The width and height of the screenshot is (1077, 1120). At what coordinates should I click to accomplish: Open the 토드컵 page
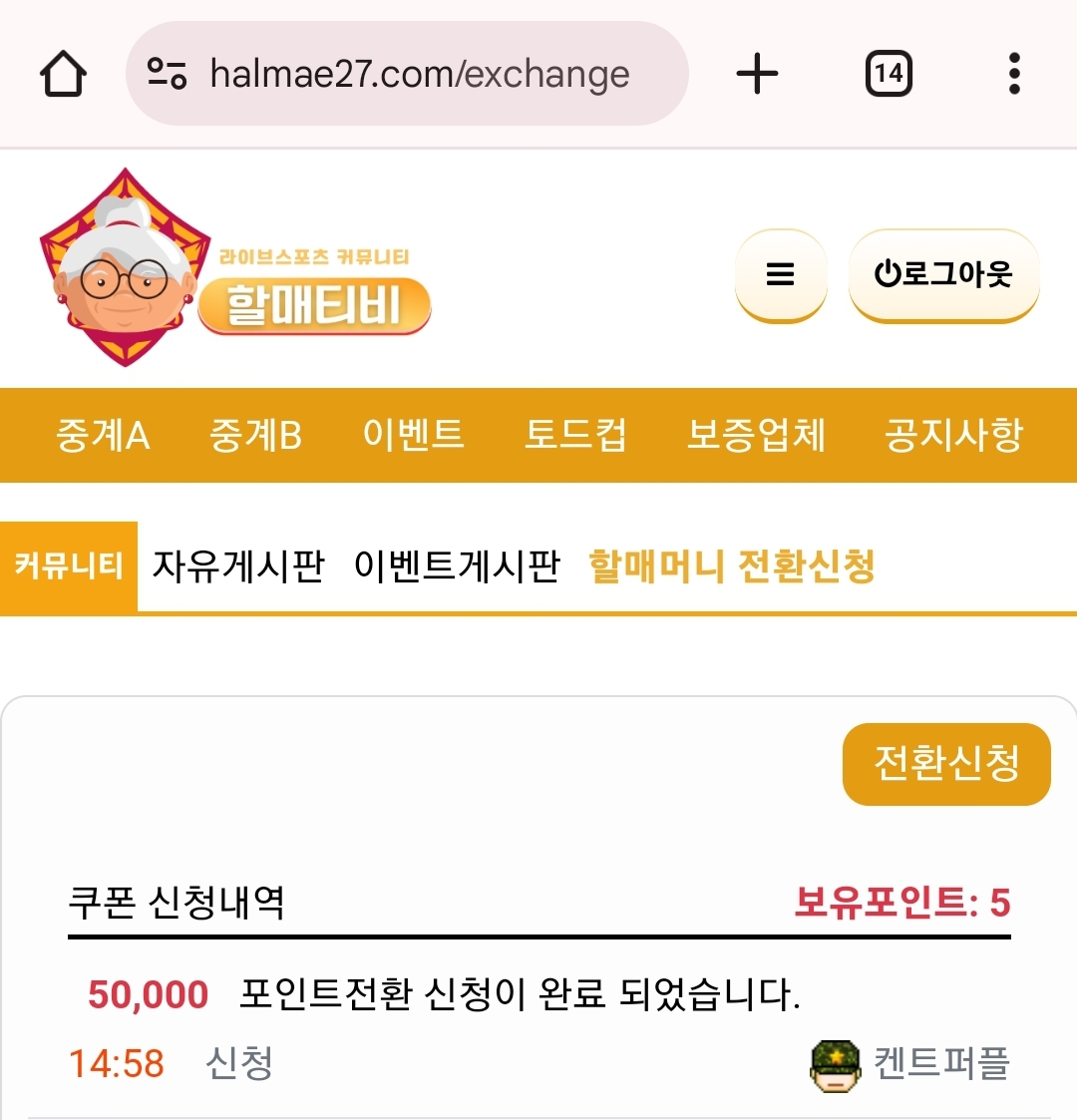(575, 435)
